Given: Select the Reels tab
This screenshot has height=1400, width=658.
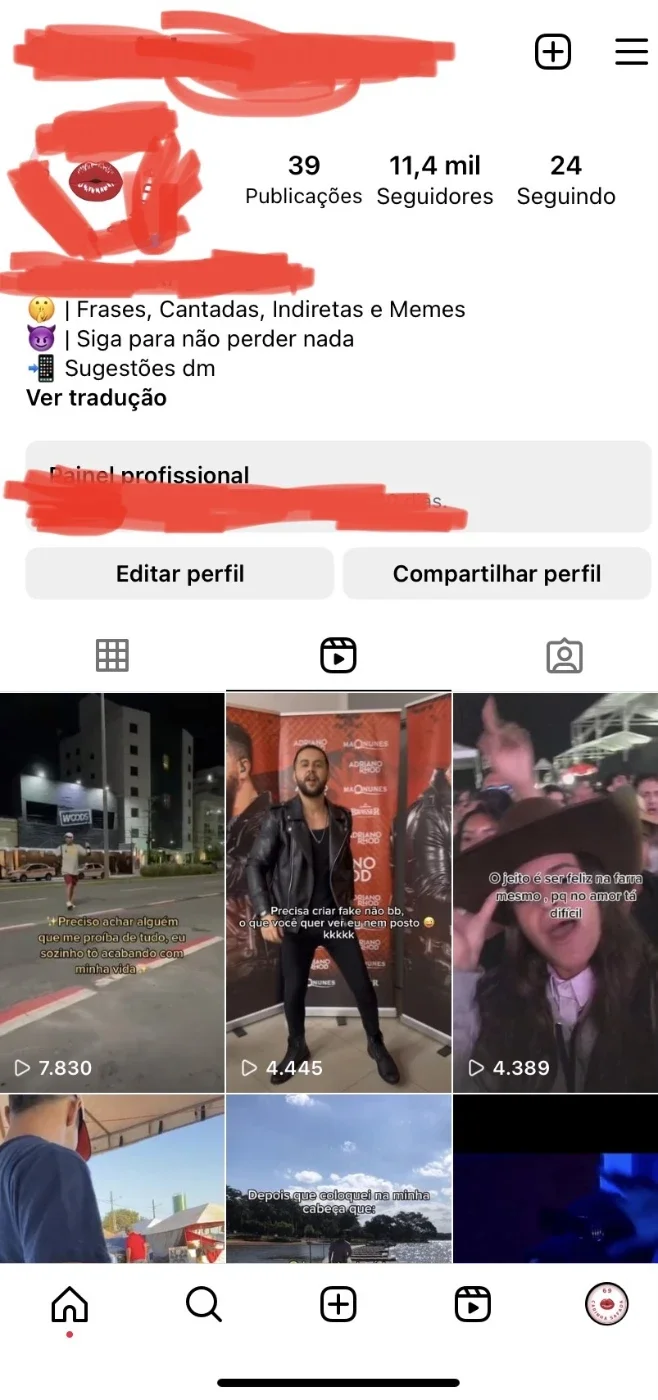Looking at the screenshot, I should [x=338, y=655].
